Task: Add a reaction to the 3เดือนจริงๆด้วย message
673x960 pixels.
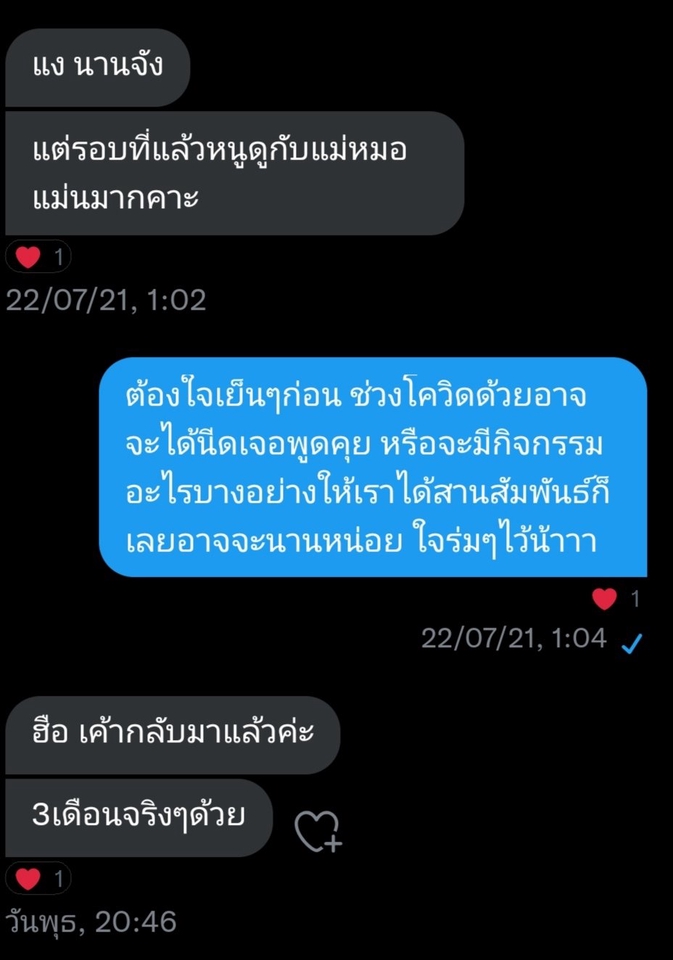Action: pos(317,831)
